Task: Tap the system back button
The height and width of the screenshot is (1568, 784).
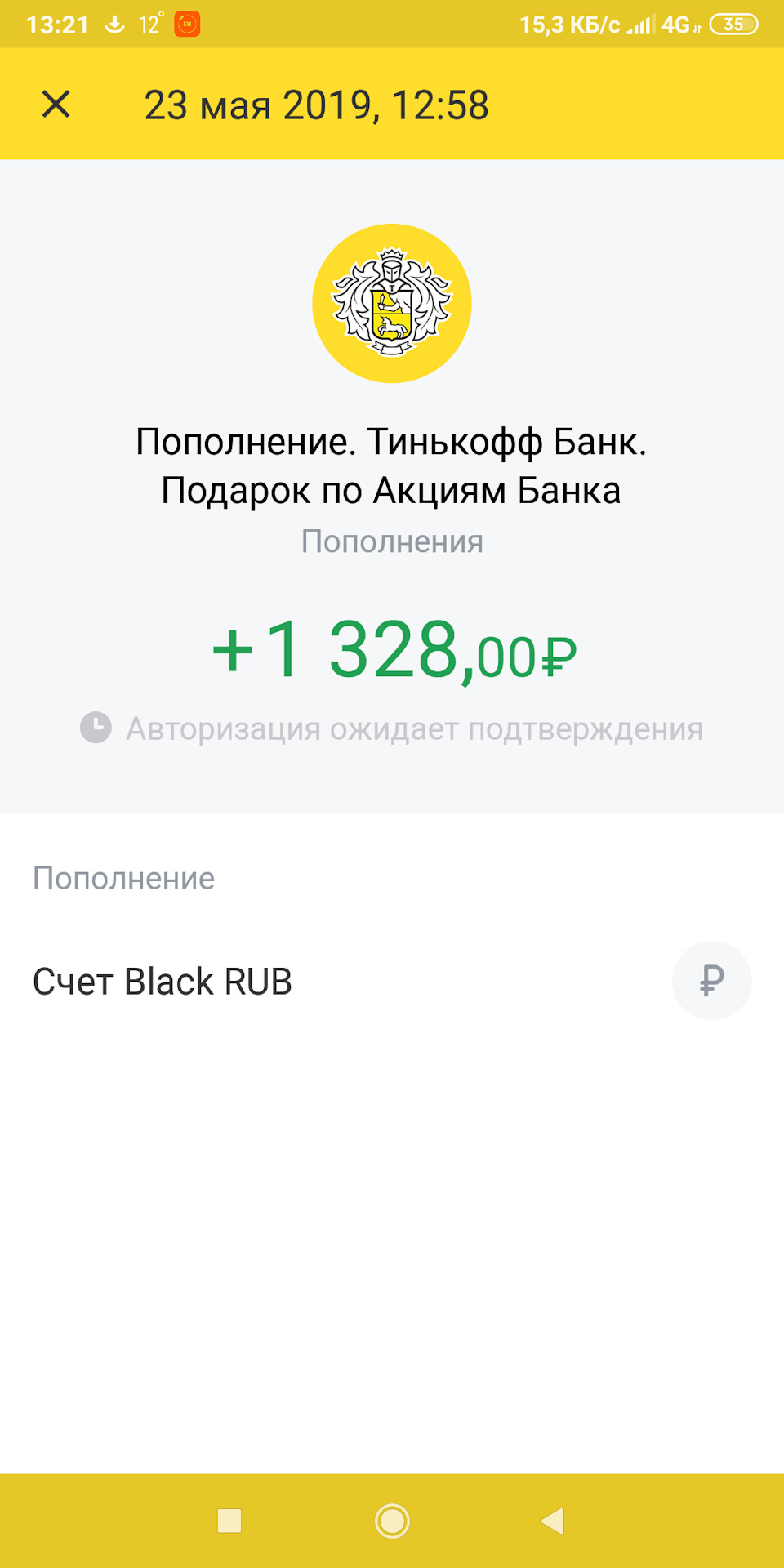Action: (x=553, y=1521)
